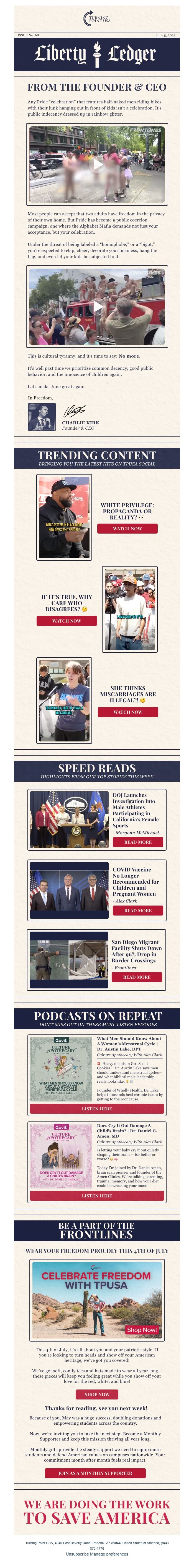Watch Now for White Privilege clip

(x=127, y=528)
